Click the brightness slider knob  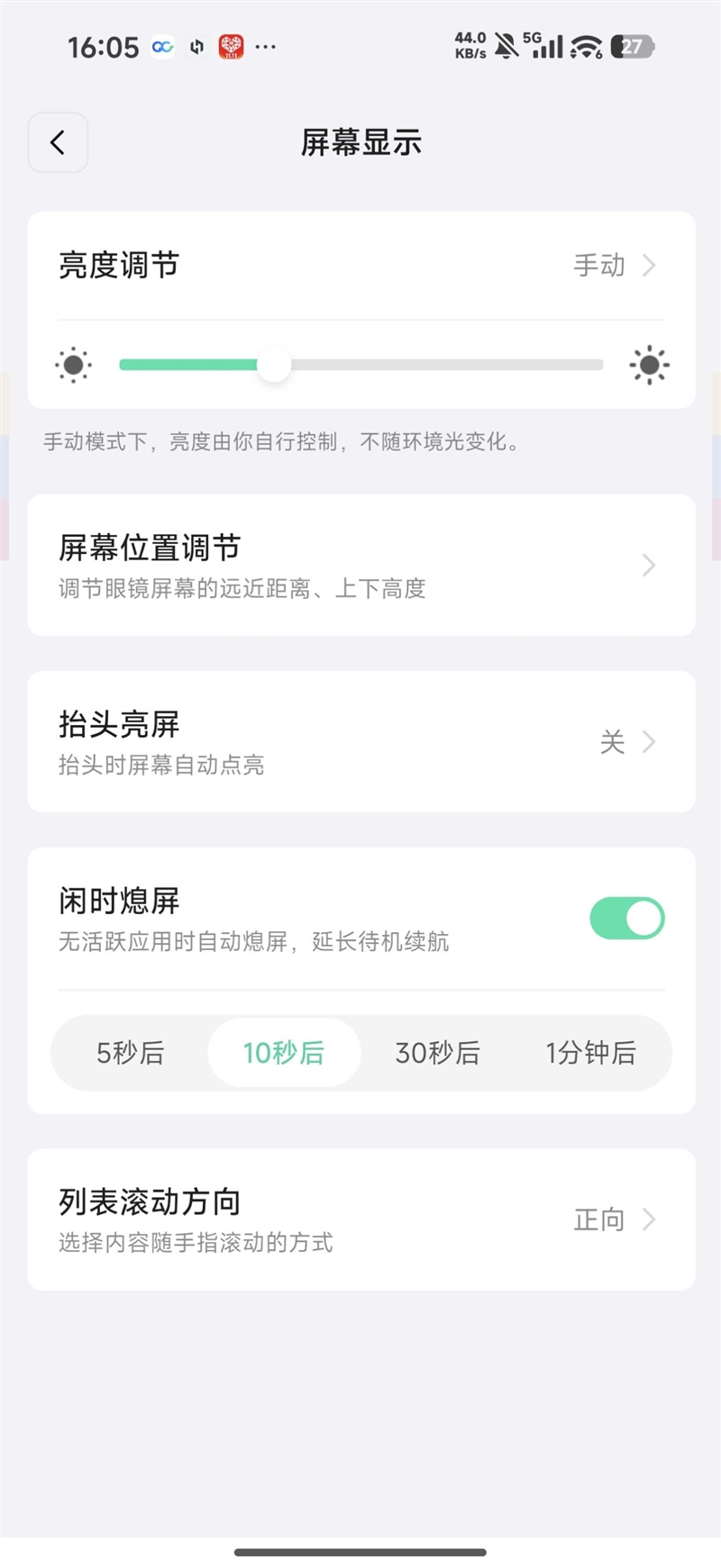tap(275, 365)
